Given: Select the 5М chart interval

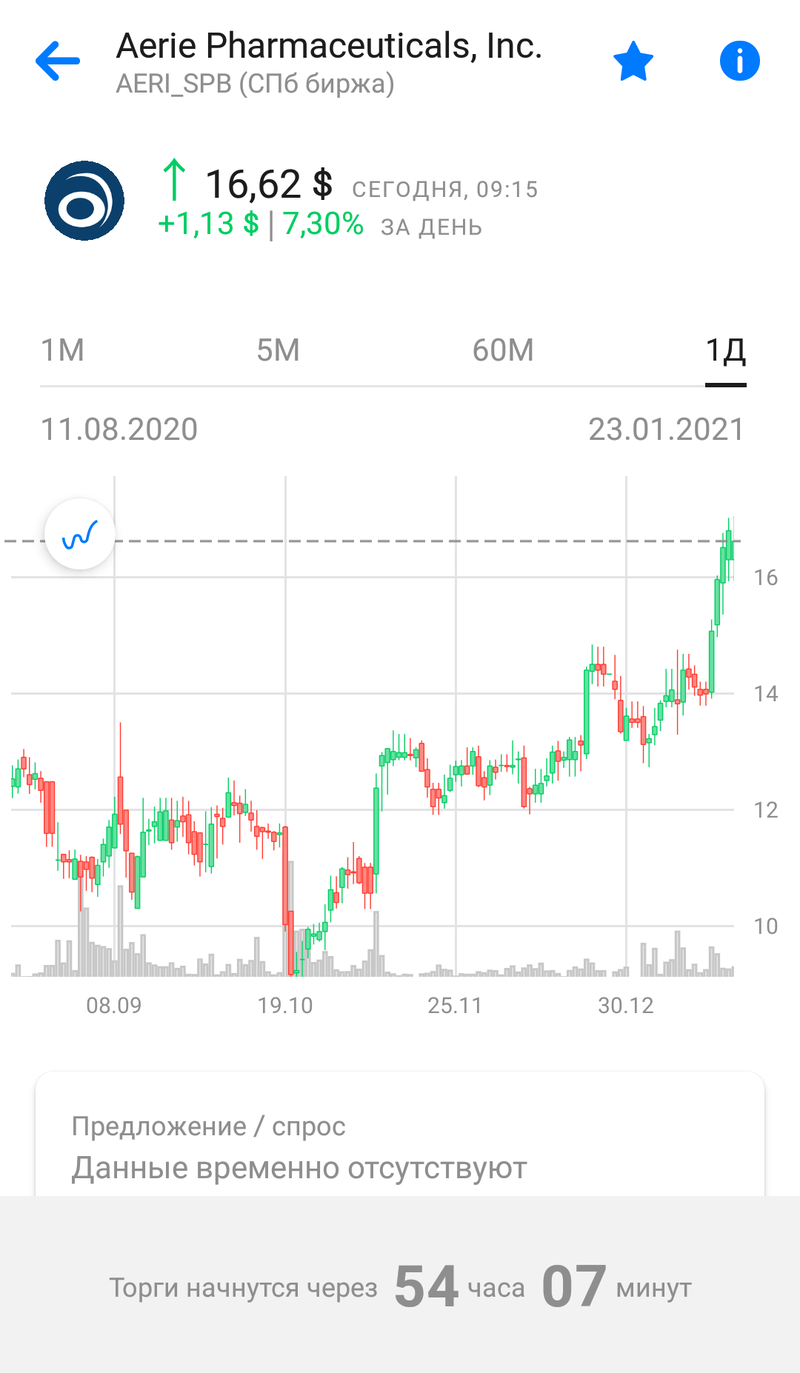Looking at the screenshot, I should tap(278, 351).
